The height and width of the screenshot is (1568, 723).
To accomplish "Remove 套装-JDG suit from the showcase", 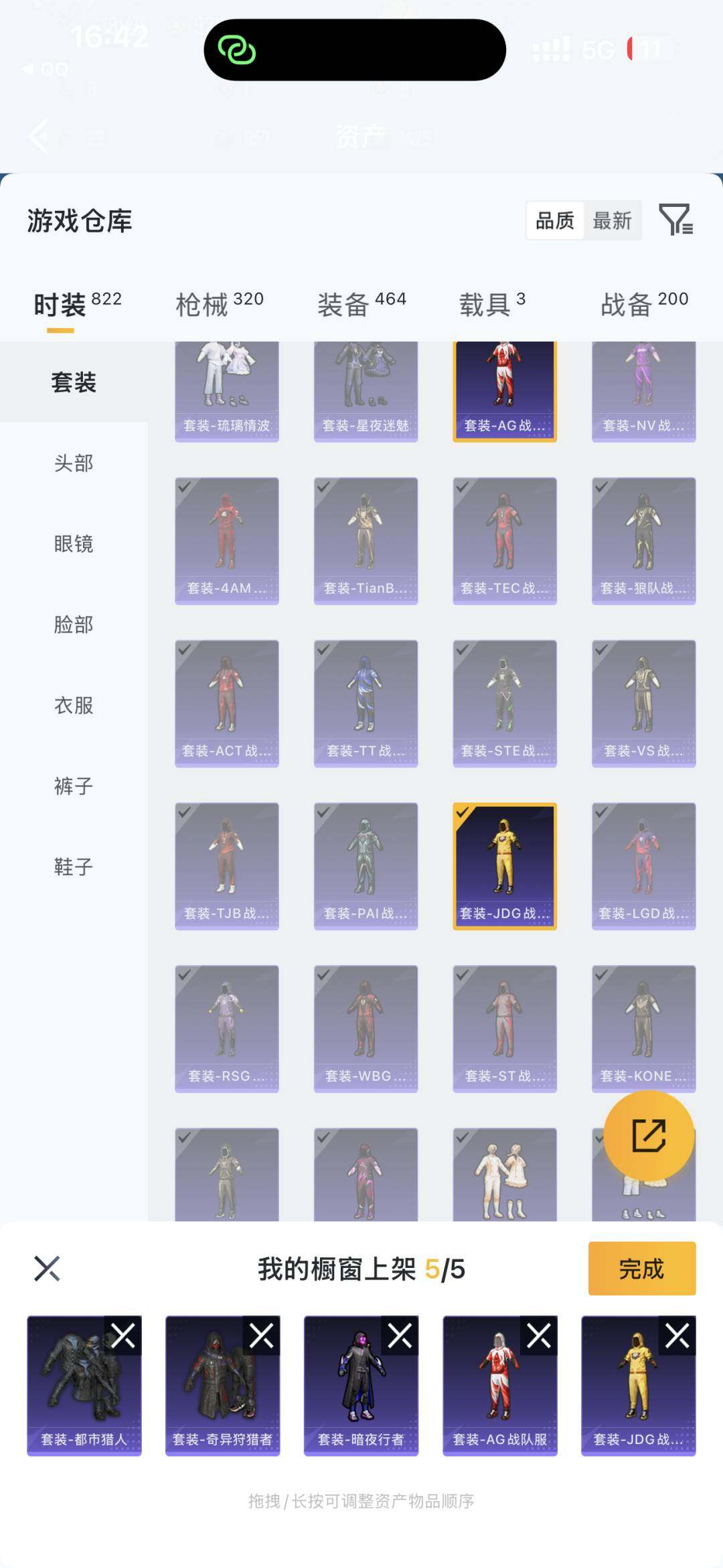I will 676,1334.
